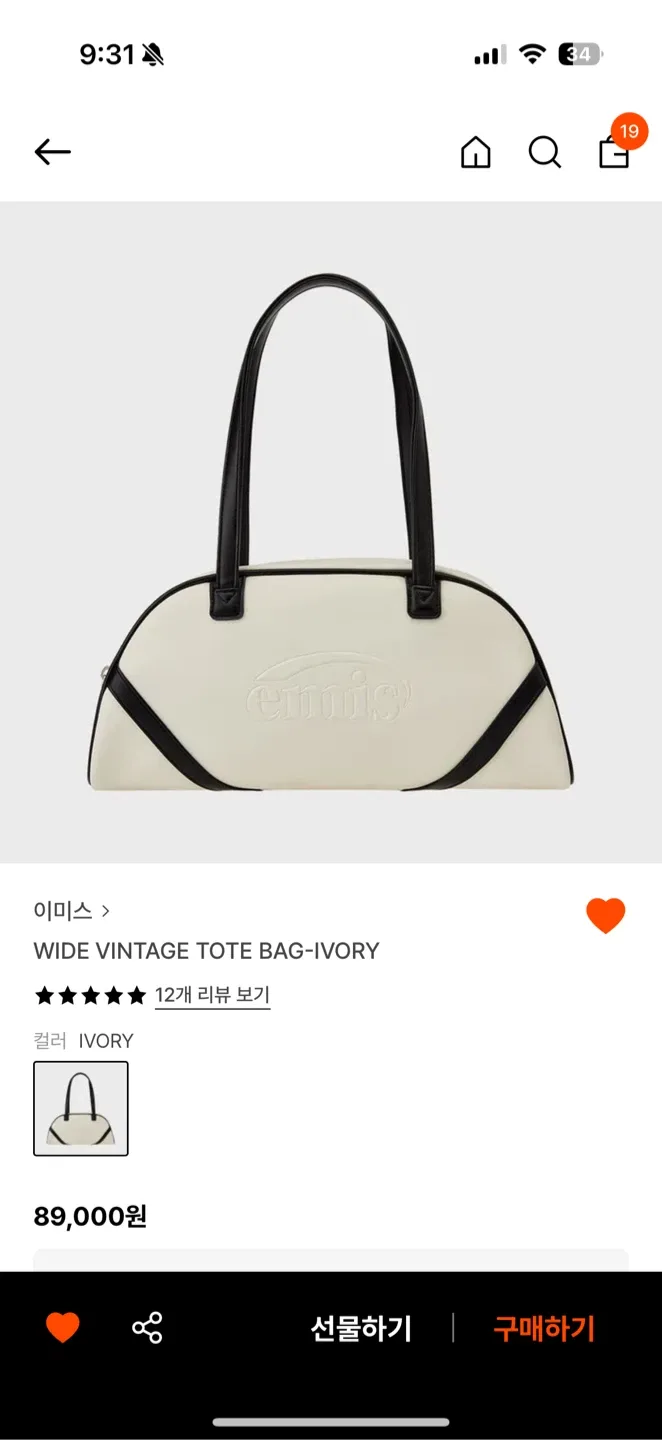Toggle the heart beside the brand name
Screen dimensions: 662x1440
point(605,915)
